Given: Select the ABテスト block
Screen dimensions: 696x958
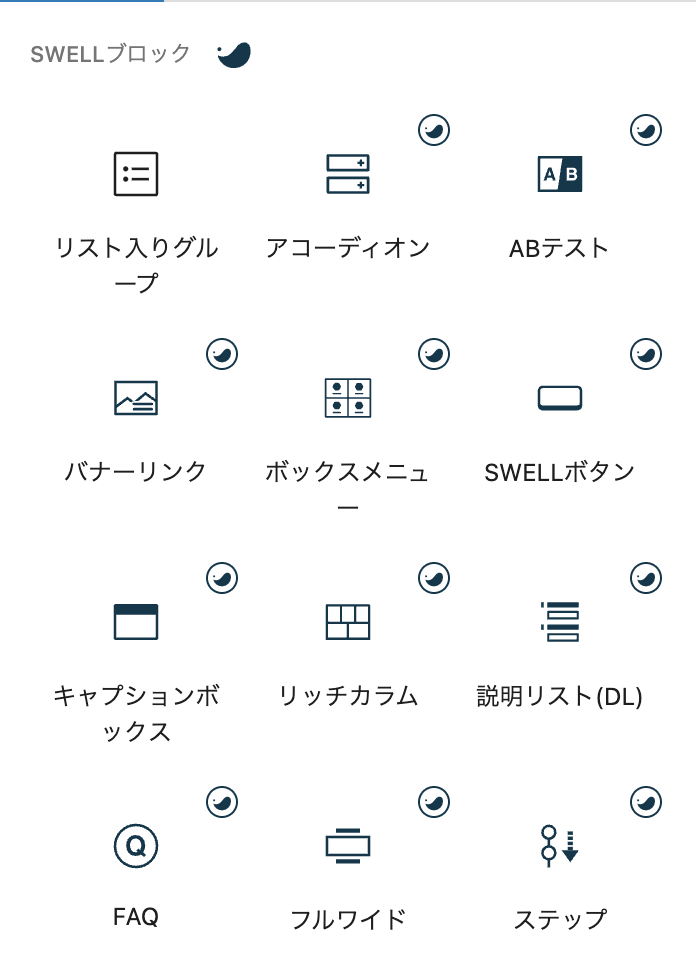Looking at the screenshot, I should (x=560, y=174).
